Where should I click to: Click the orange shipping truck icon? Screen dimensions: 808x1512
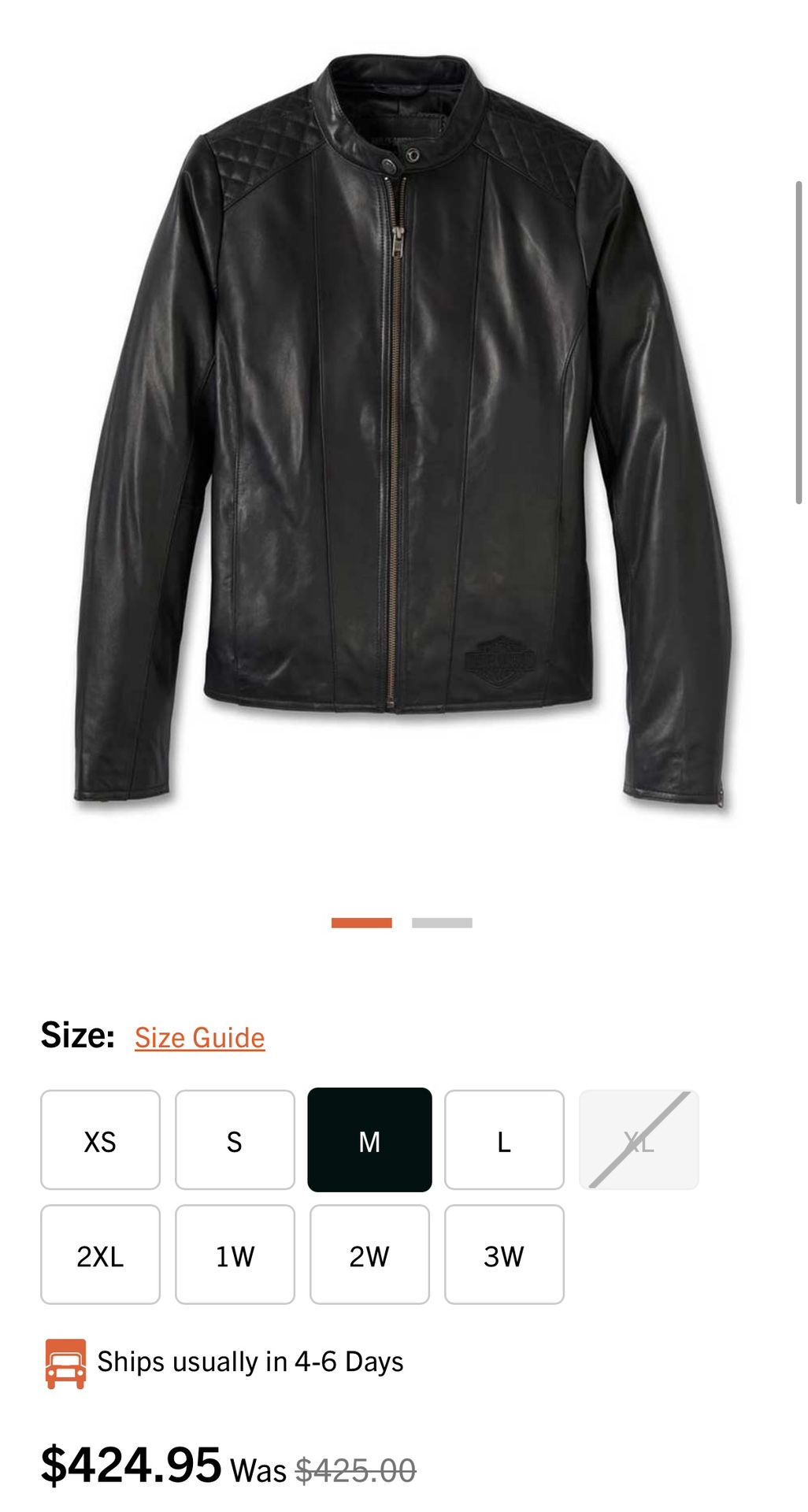67,1358
